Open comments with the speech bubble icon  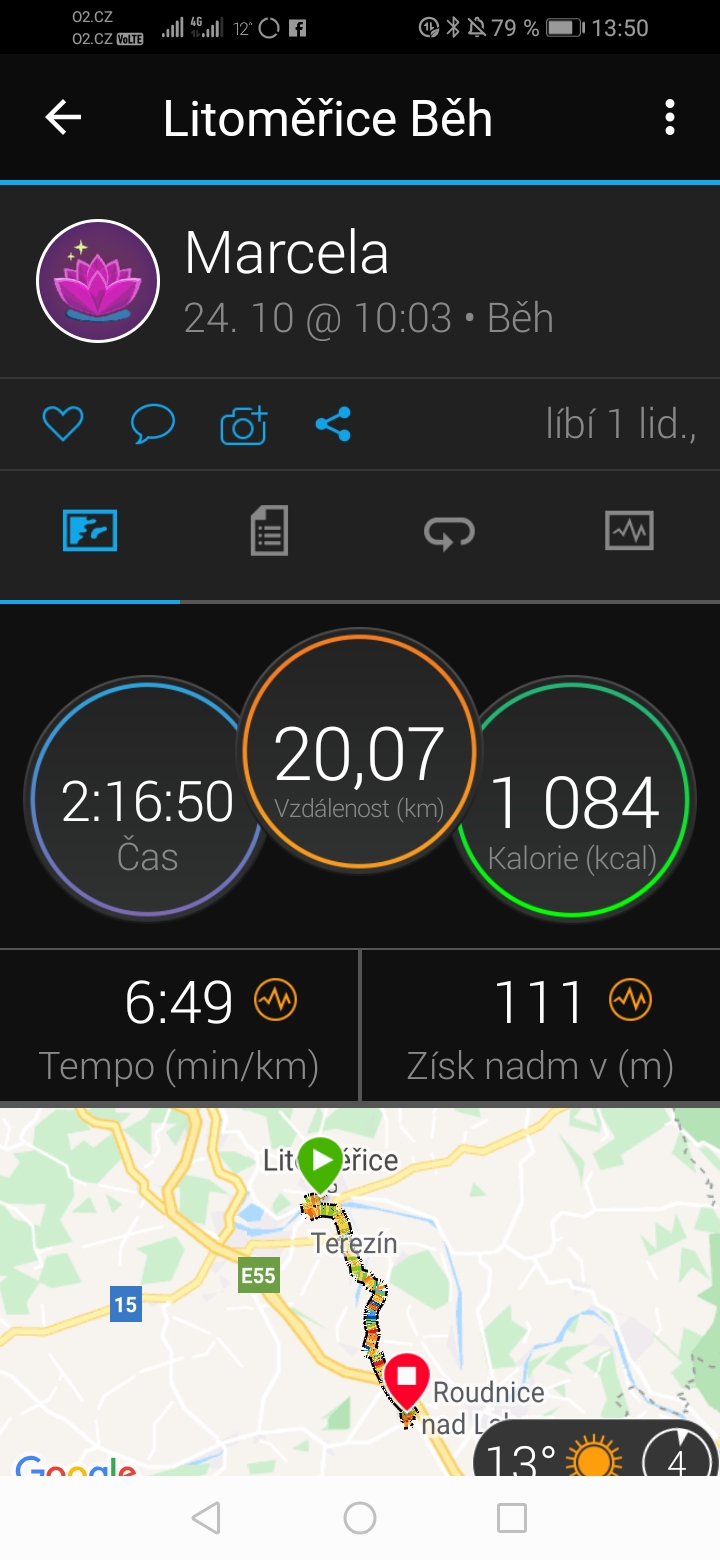(153, 425)
